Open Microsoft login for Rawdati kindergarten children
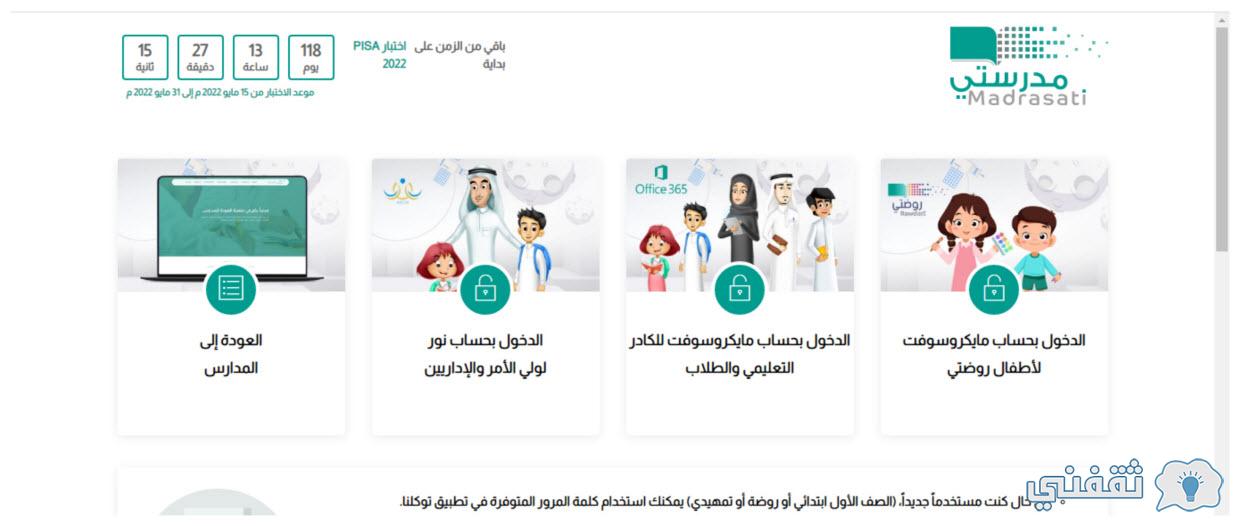Screen dimensions: 1240x526 click(x=993, y=354)
